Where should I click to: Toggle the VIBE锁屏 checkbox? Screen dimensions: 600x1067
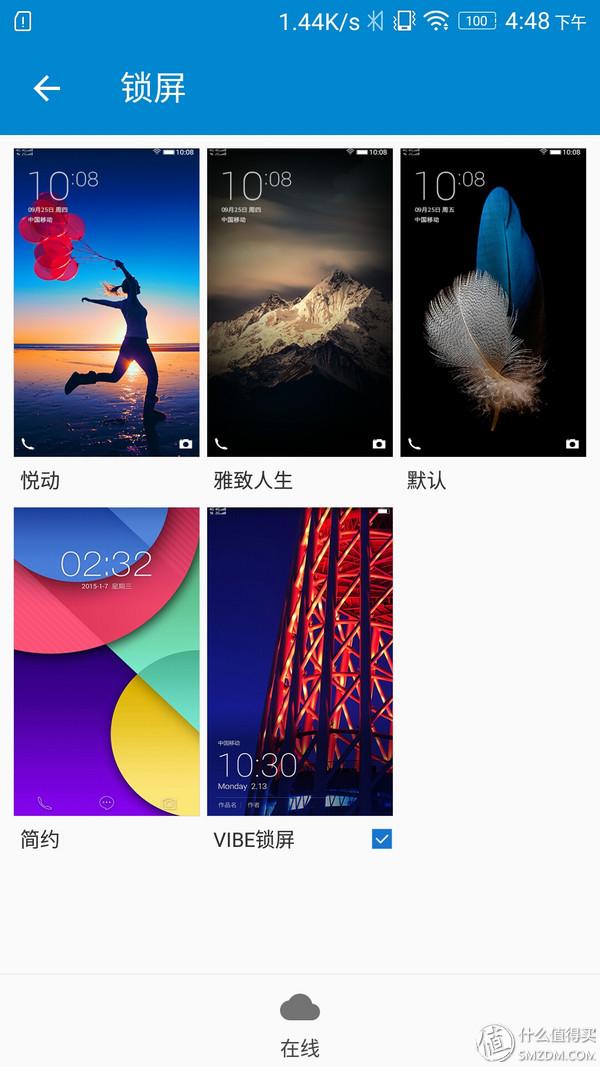(x=381, y=839)
